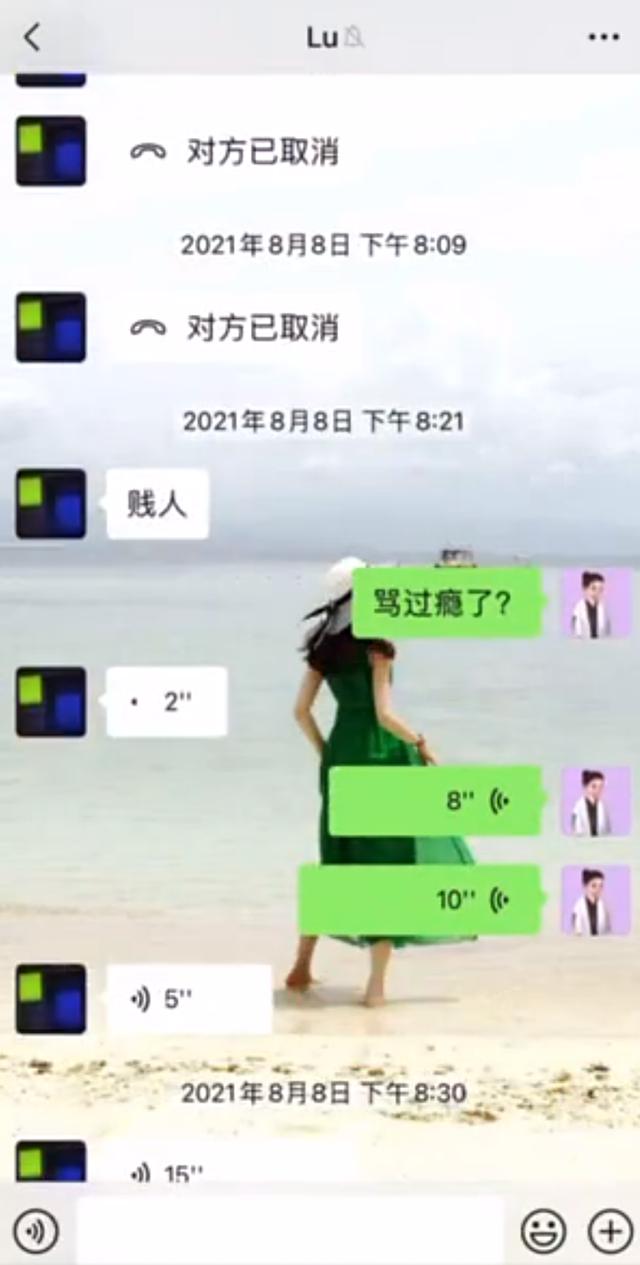
Task: Play the 15-second voice message
Action: (230, 1170)
